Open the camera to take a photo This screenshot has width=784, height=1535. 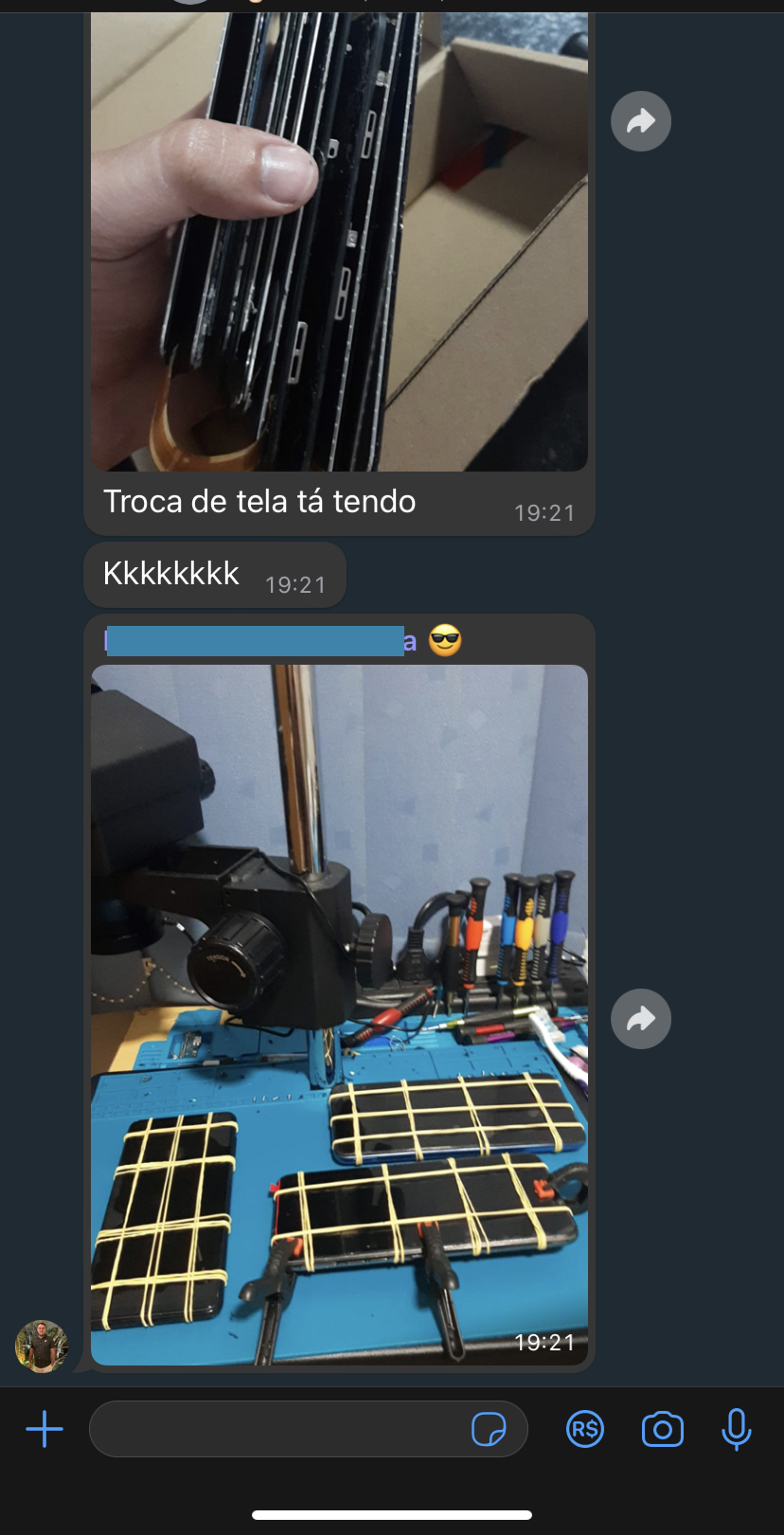coord(662,1429)
